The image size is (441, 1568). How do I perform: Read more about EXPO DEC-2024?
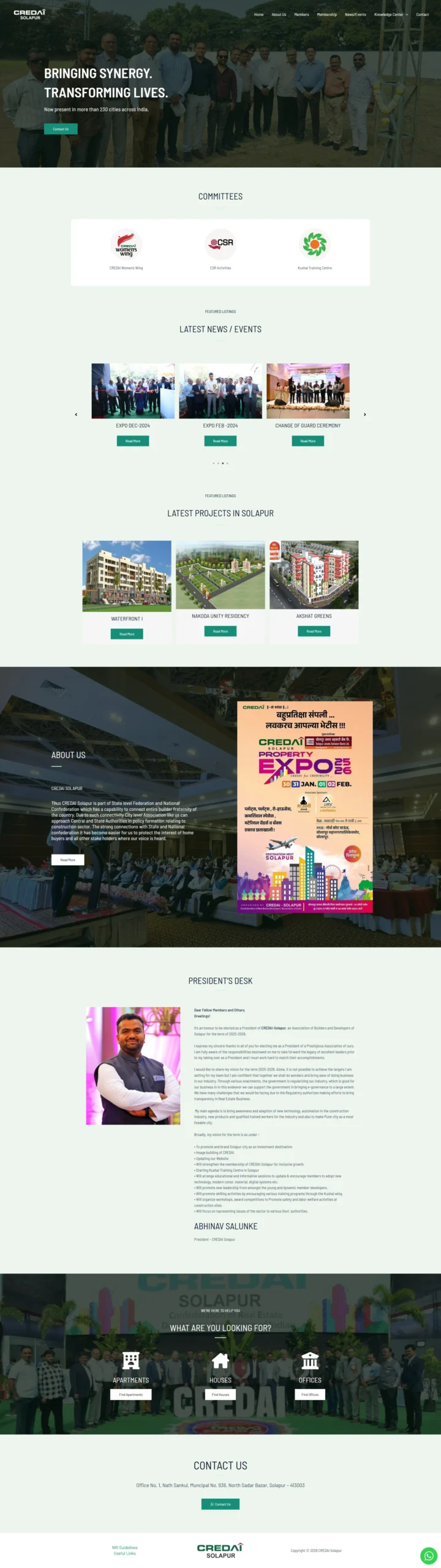coord(133,441)
